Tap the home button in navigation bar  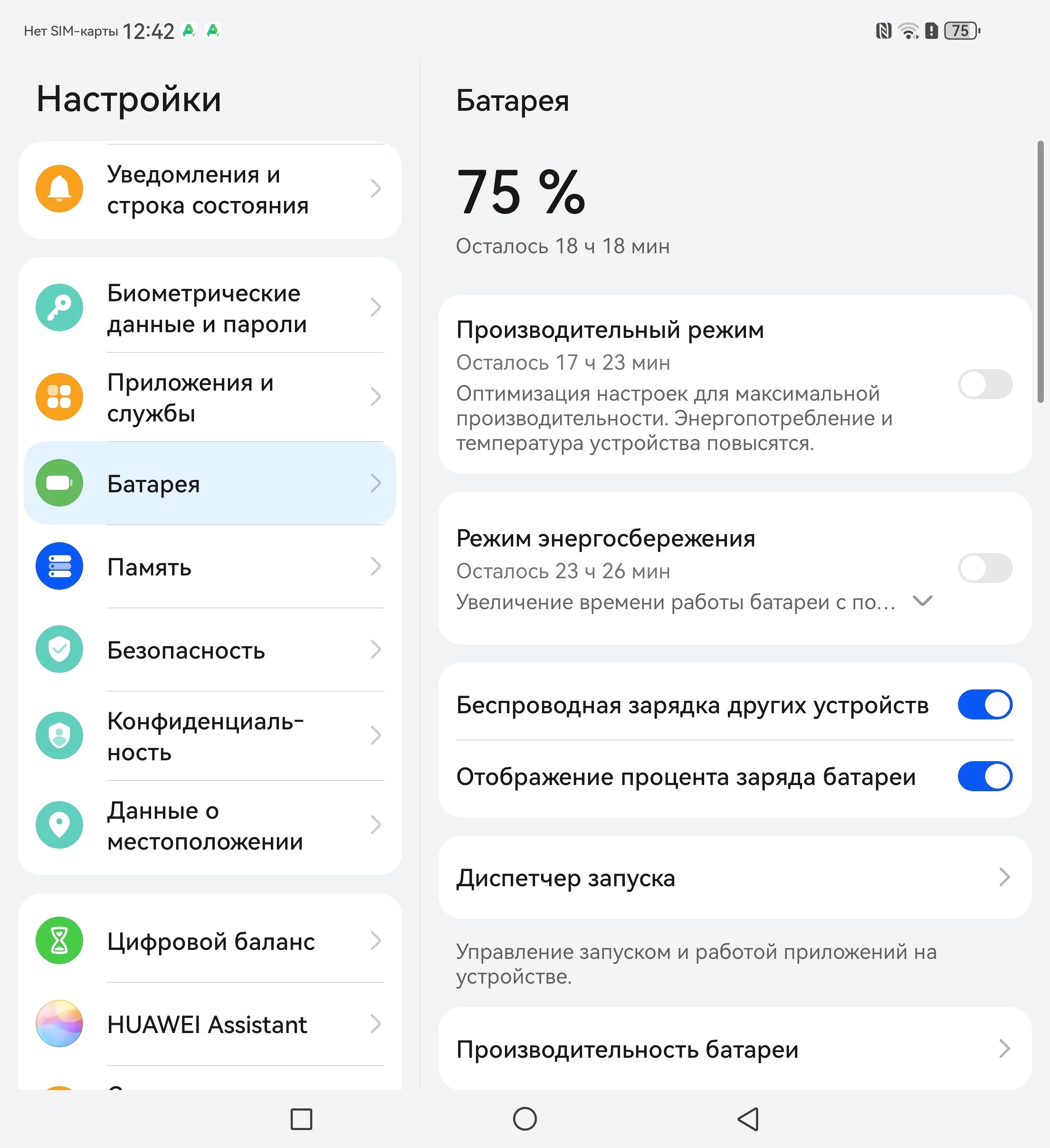(525, 1119)
